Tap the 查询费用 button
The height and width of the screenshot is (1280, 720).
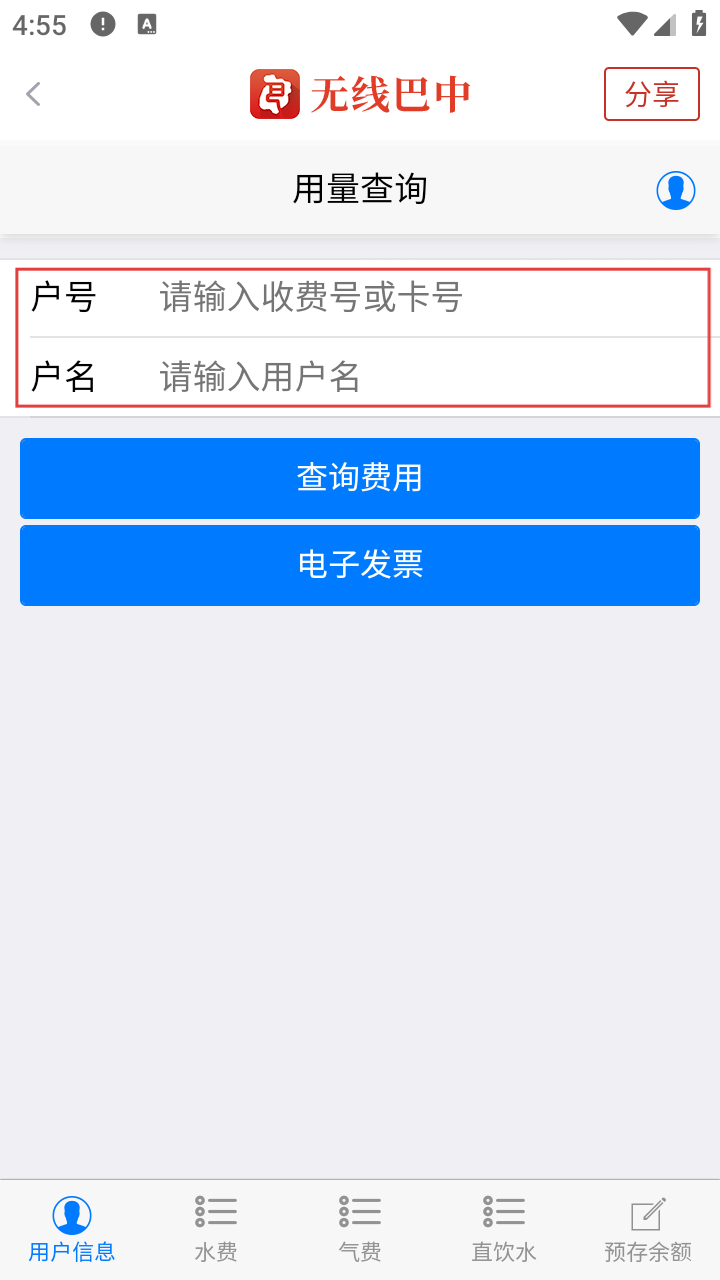(360, 478)
